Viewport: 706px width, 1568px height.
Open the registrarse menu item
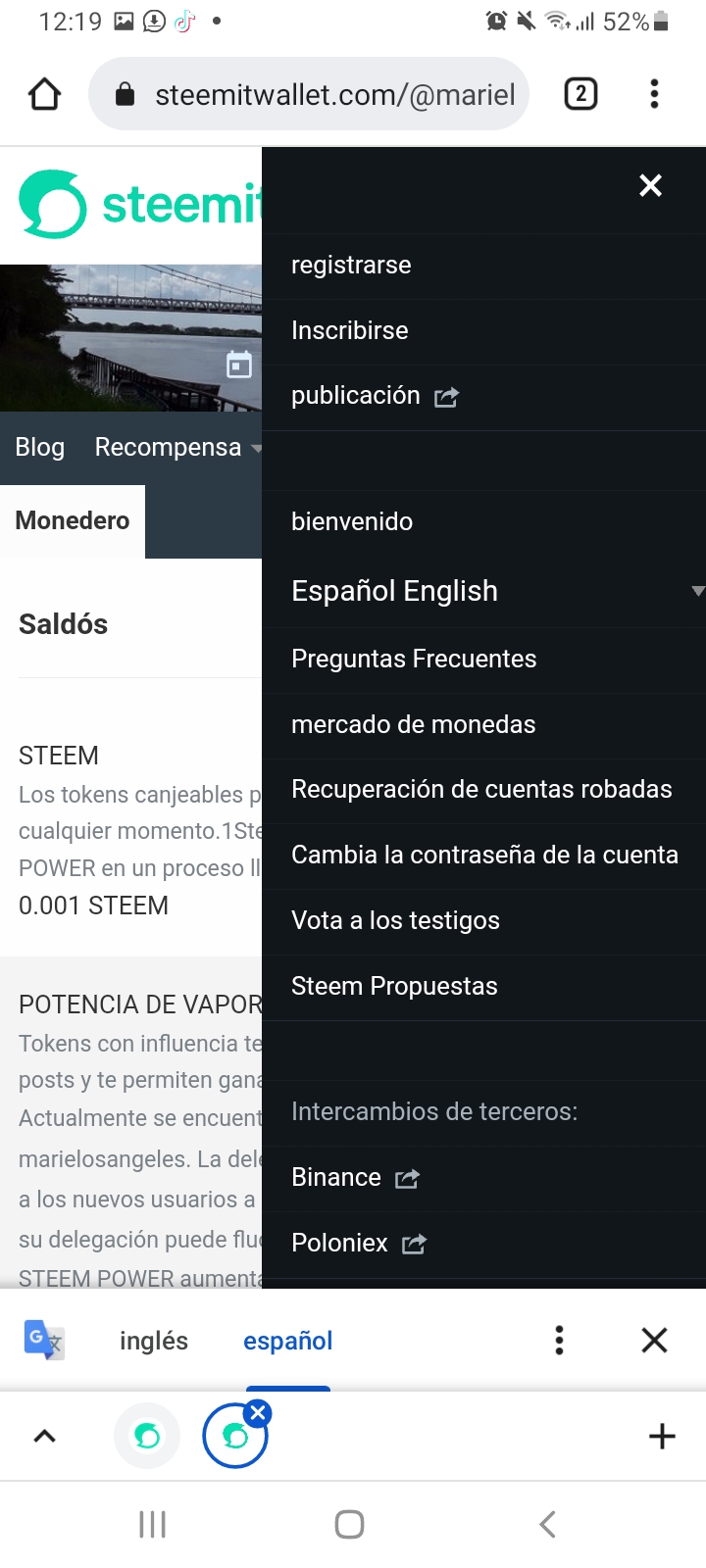[x=484, y=266]
